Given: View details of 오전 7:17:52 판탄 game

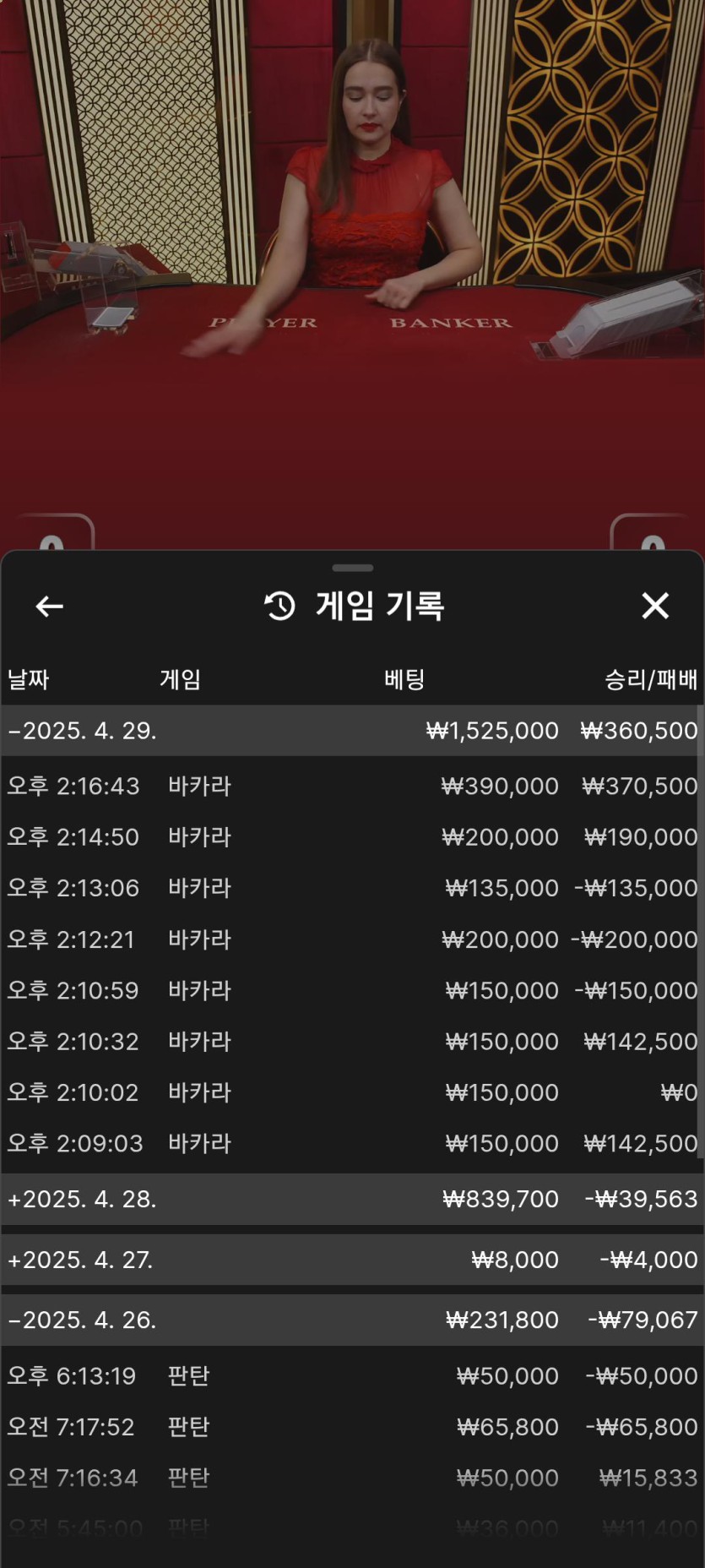Looking at the screenshot, I should [352, 1427].
